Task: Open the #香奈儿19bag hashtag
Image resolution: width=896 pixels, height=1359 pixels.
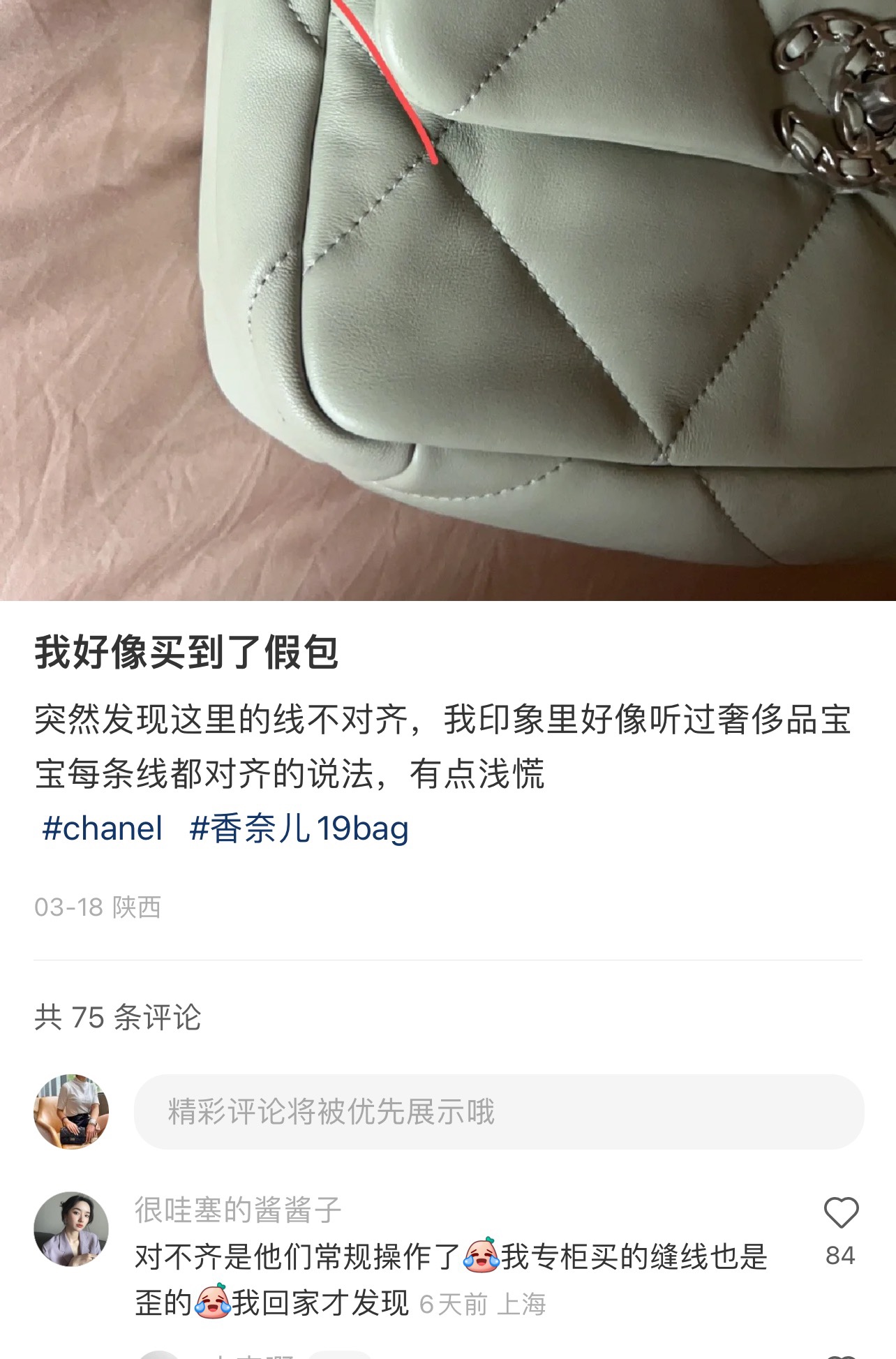Action: (299, 829)
